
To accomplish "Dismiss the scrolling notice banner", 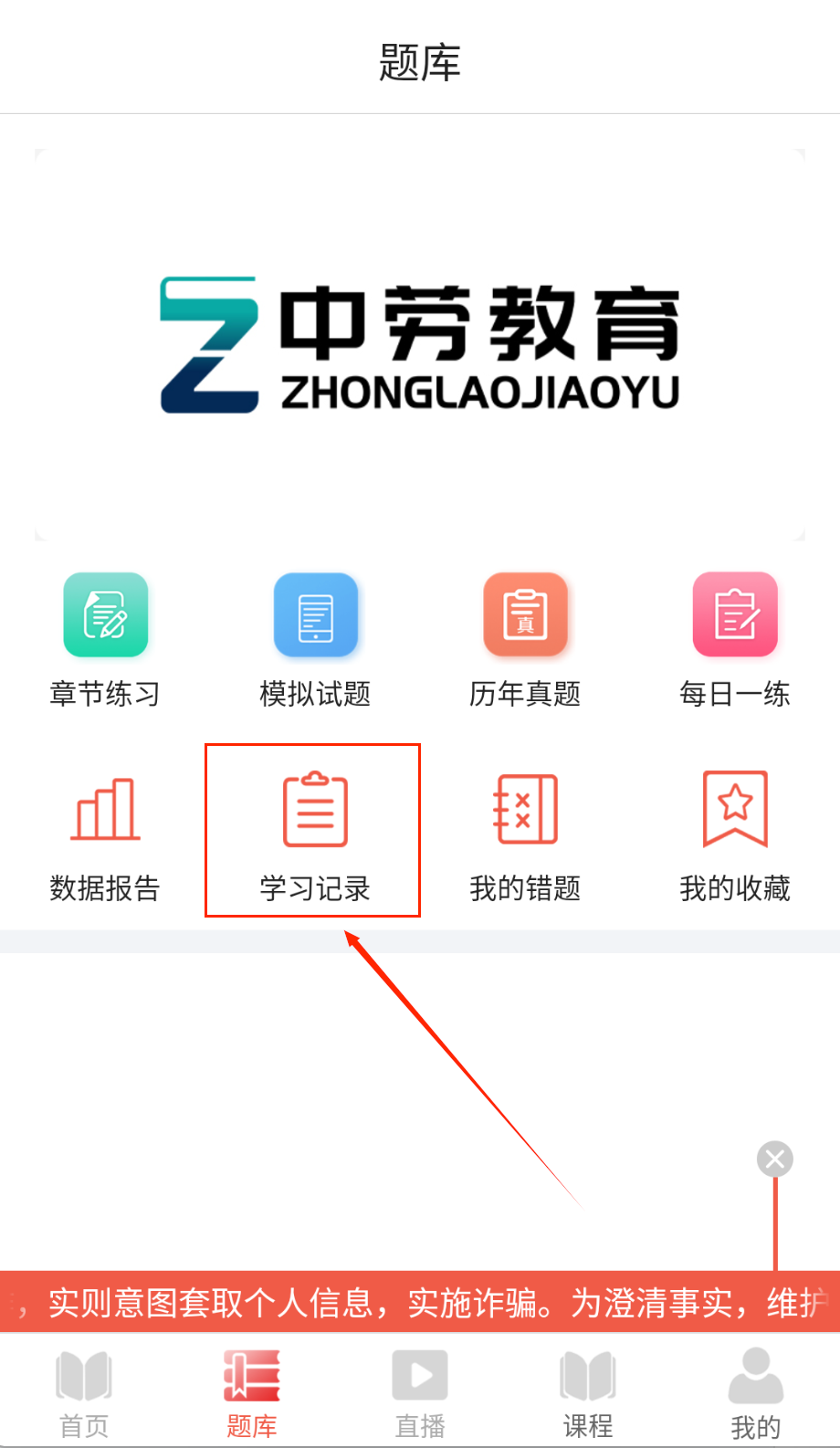I will [x=775, y=1159].
